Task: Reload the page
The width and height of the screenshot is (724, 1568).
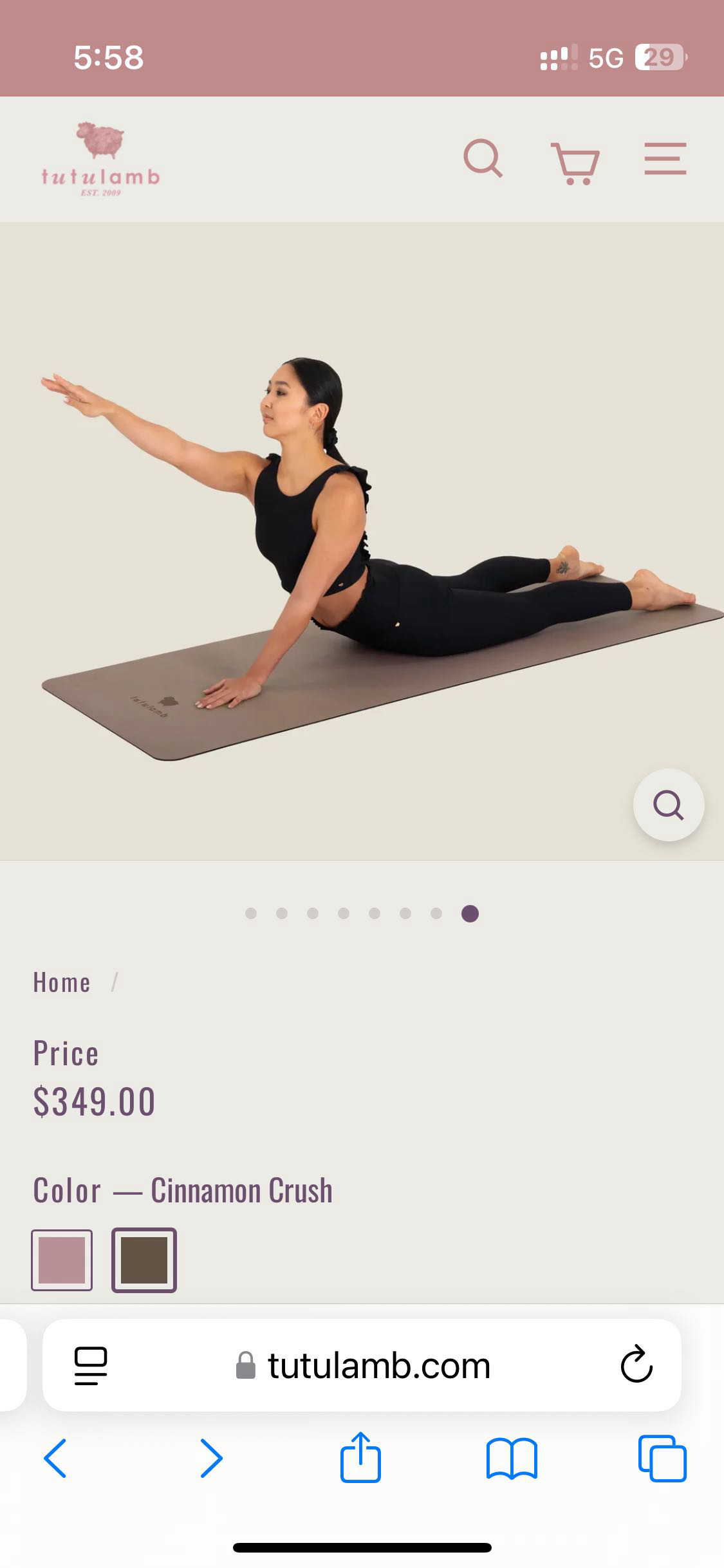Action: [x=636, y=1365]
